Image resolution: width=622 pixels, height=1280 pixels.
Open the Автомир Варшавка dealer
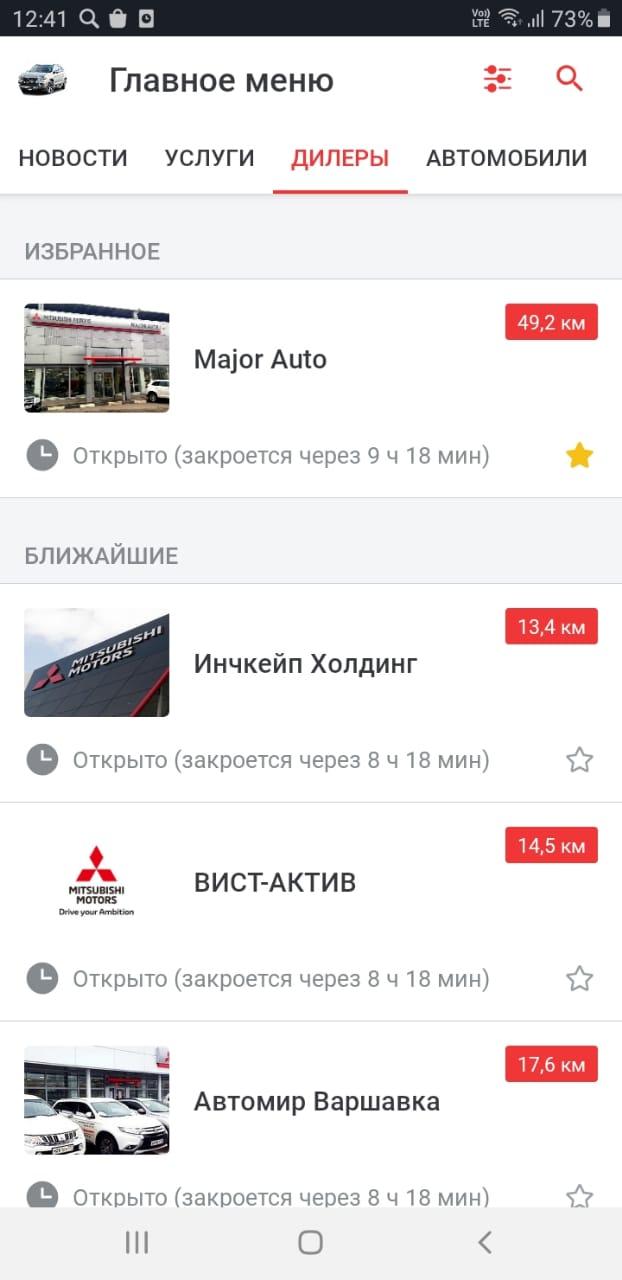pos(316,1101)
